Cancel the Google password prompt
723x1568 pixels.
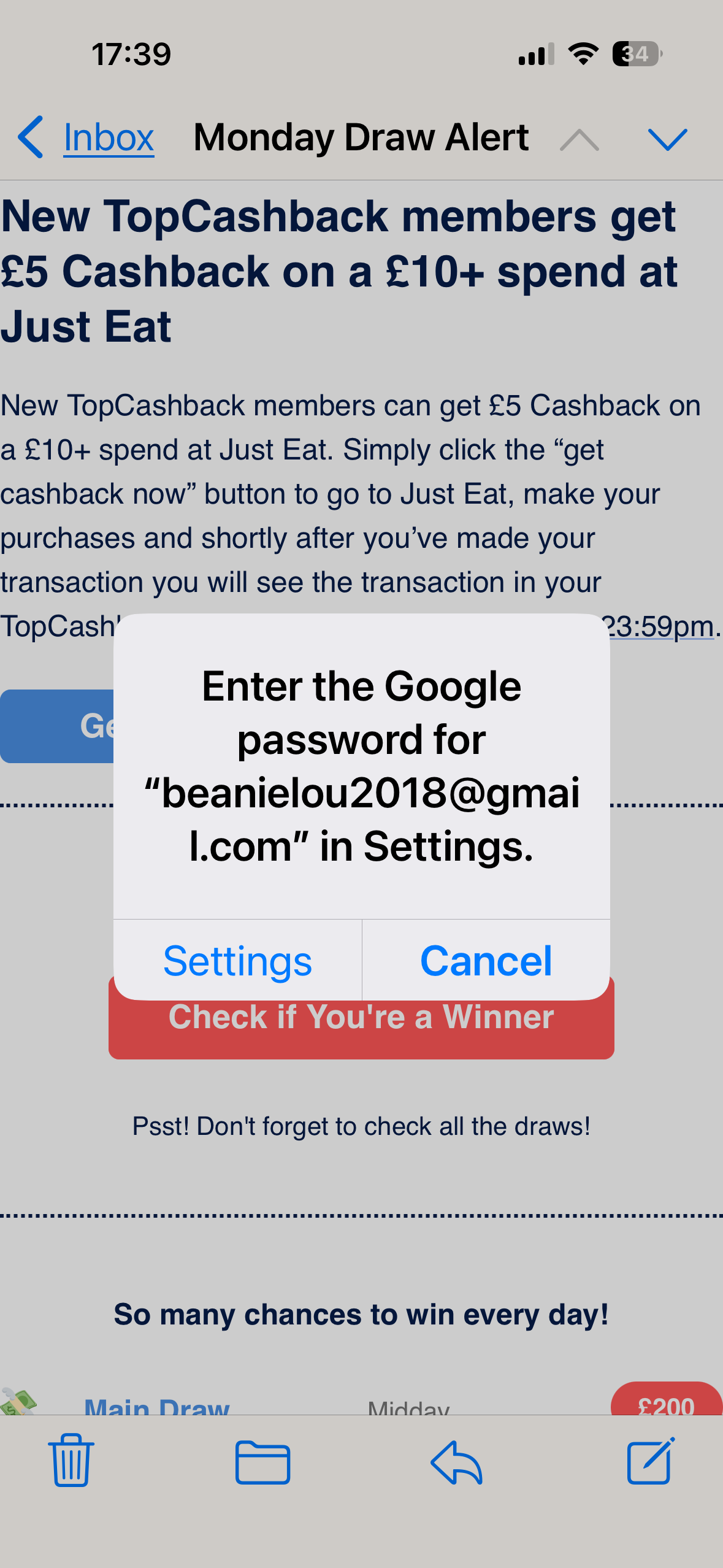click(486, 961)
